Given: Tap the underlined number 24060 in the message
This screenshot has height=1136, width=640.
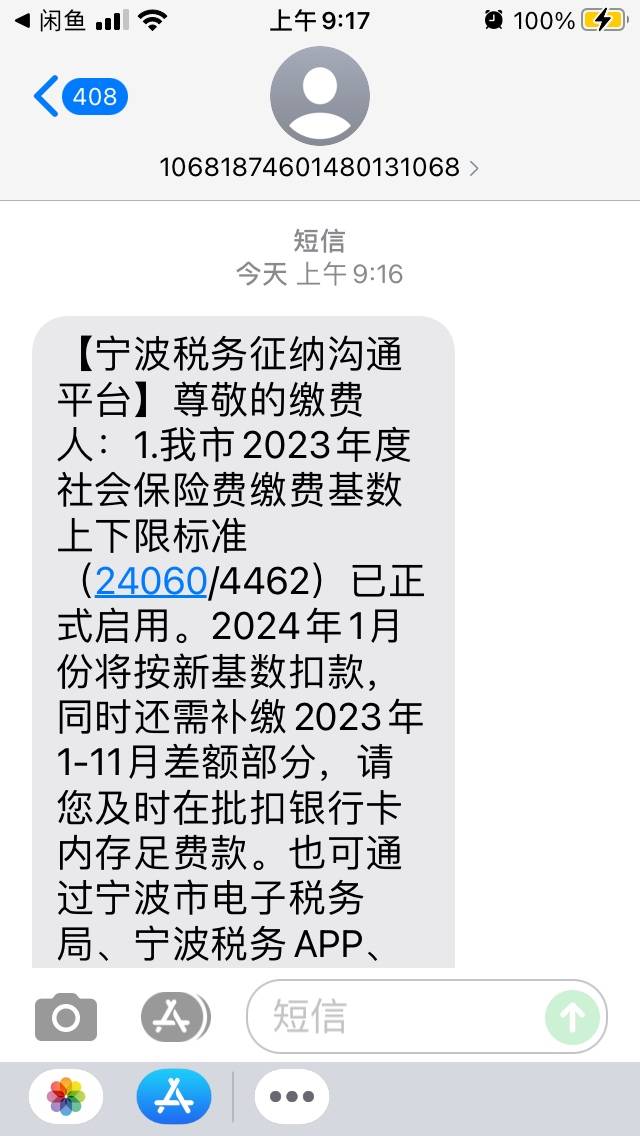Looking at the screenshot, I should (x=150, y=581).
